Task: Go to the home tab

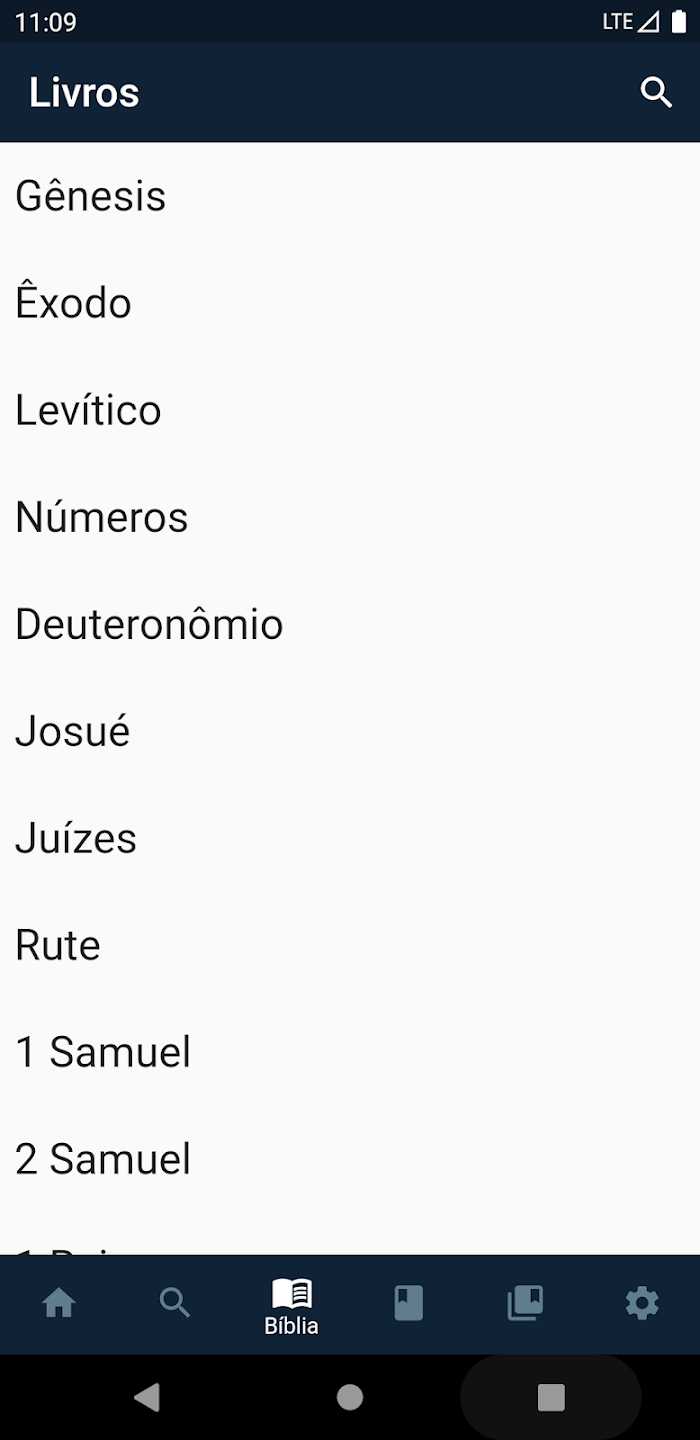Action: click(x=59, y=1304)
